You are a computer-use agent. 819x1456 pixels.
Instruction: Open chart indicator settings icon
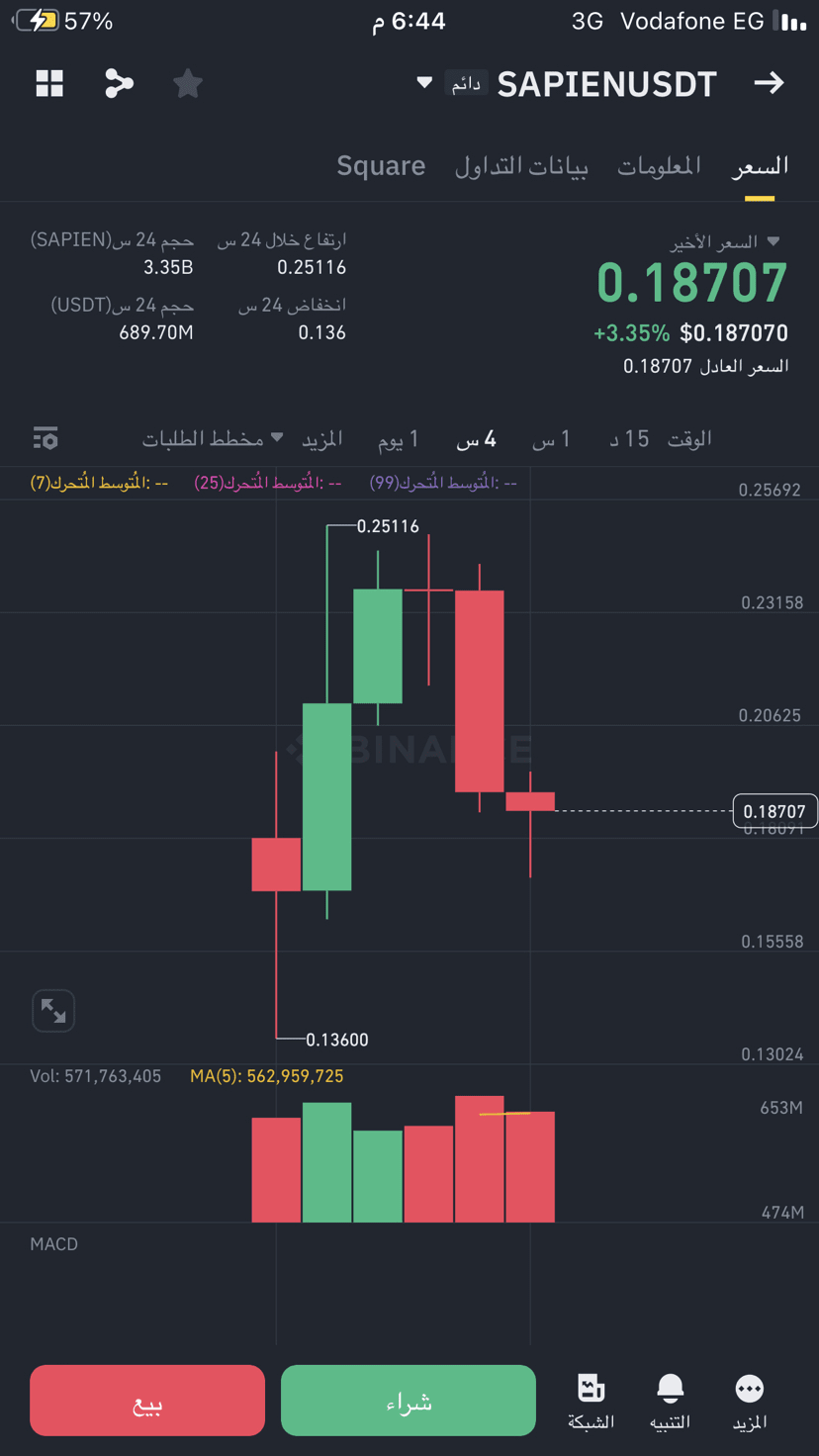coord(45,437)
